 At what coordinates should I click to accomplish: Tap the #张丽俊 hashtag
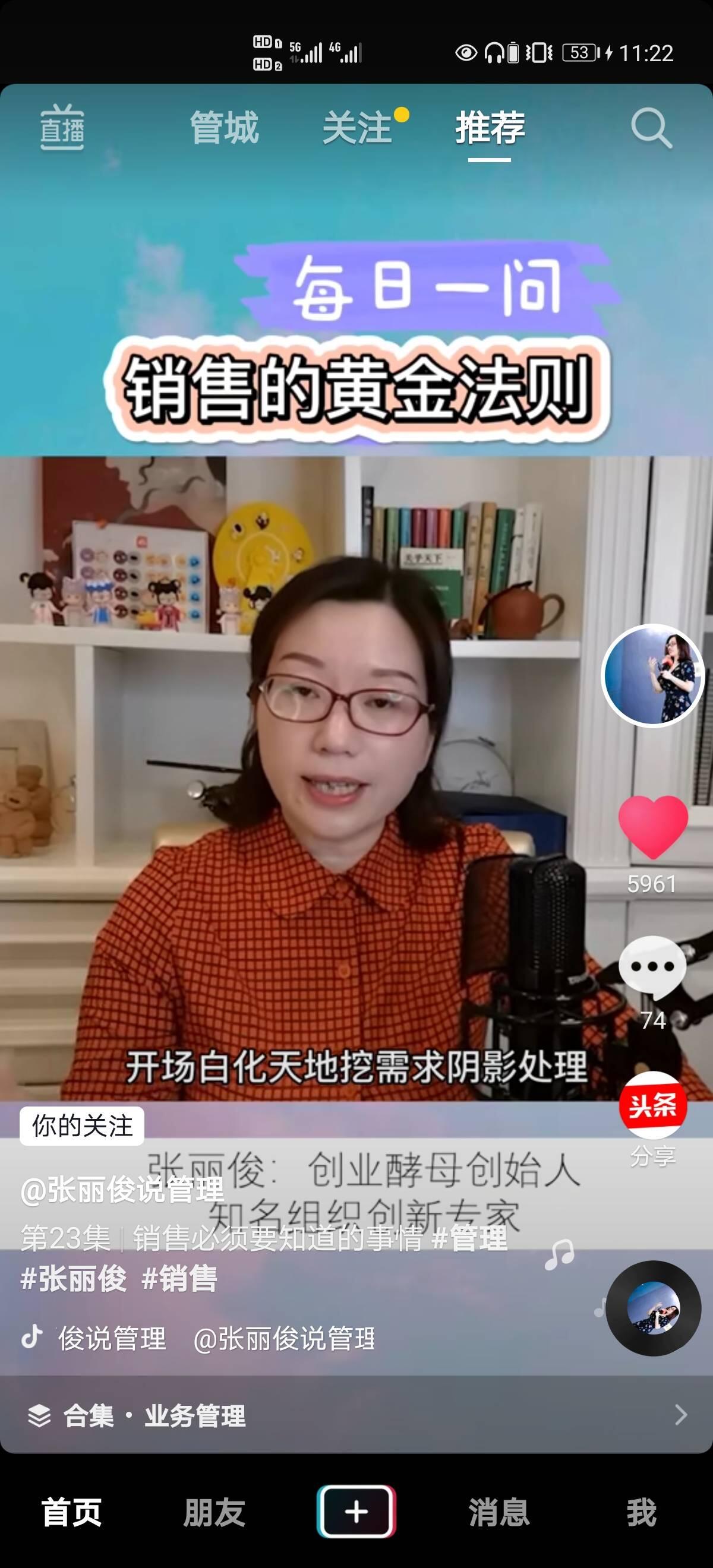click(74, 1278)
